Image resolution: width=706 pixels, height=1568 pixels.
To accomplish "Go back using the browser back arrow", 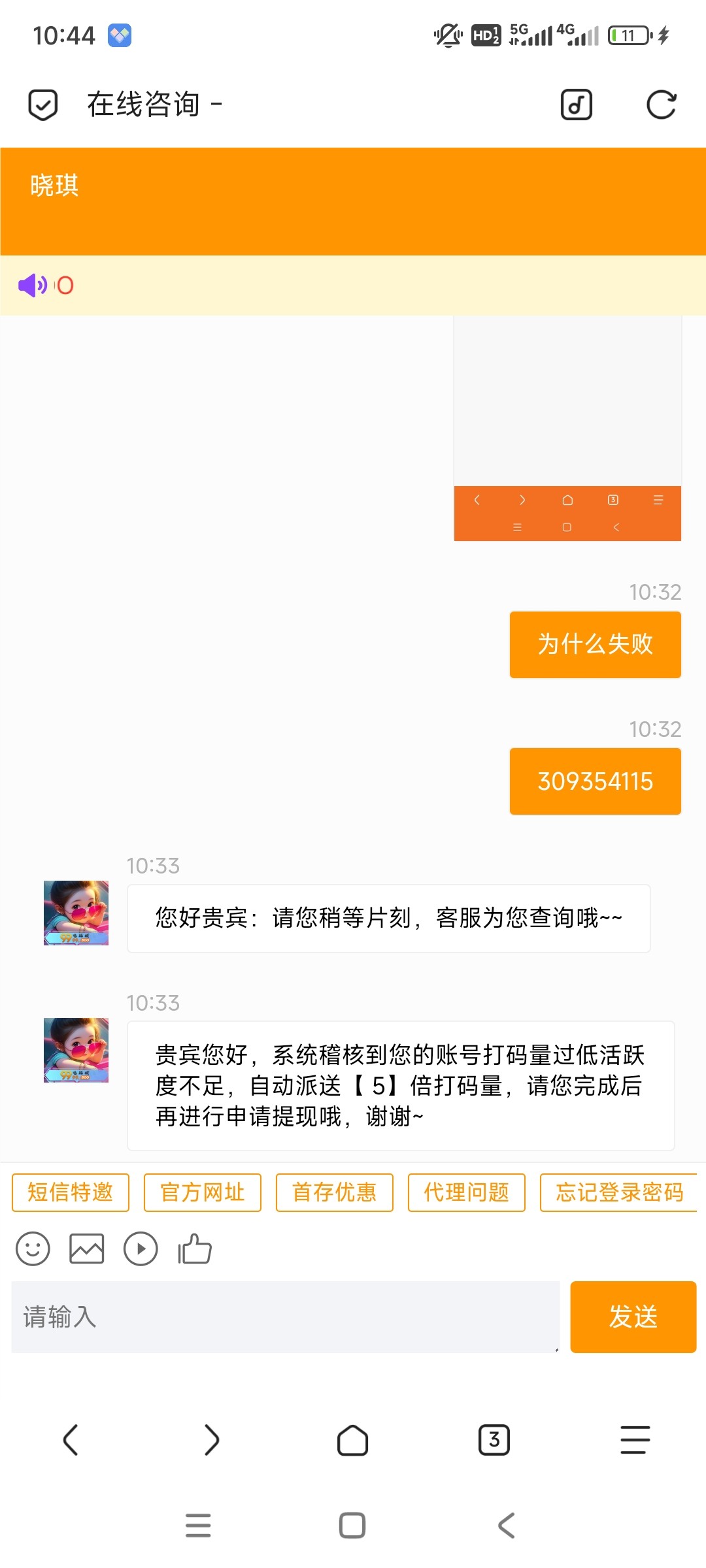I will [x=71, y=1440].
